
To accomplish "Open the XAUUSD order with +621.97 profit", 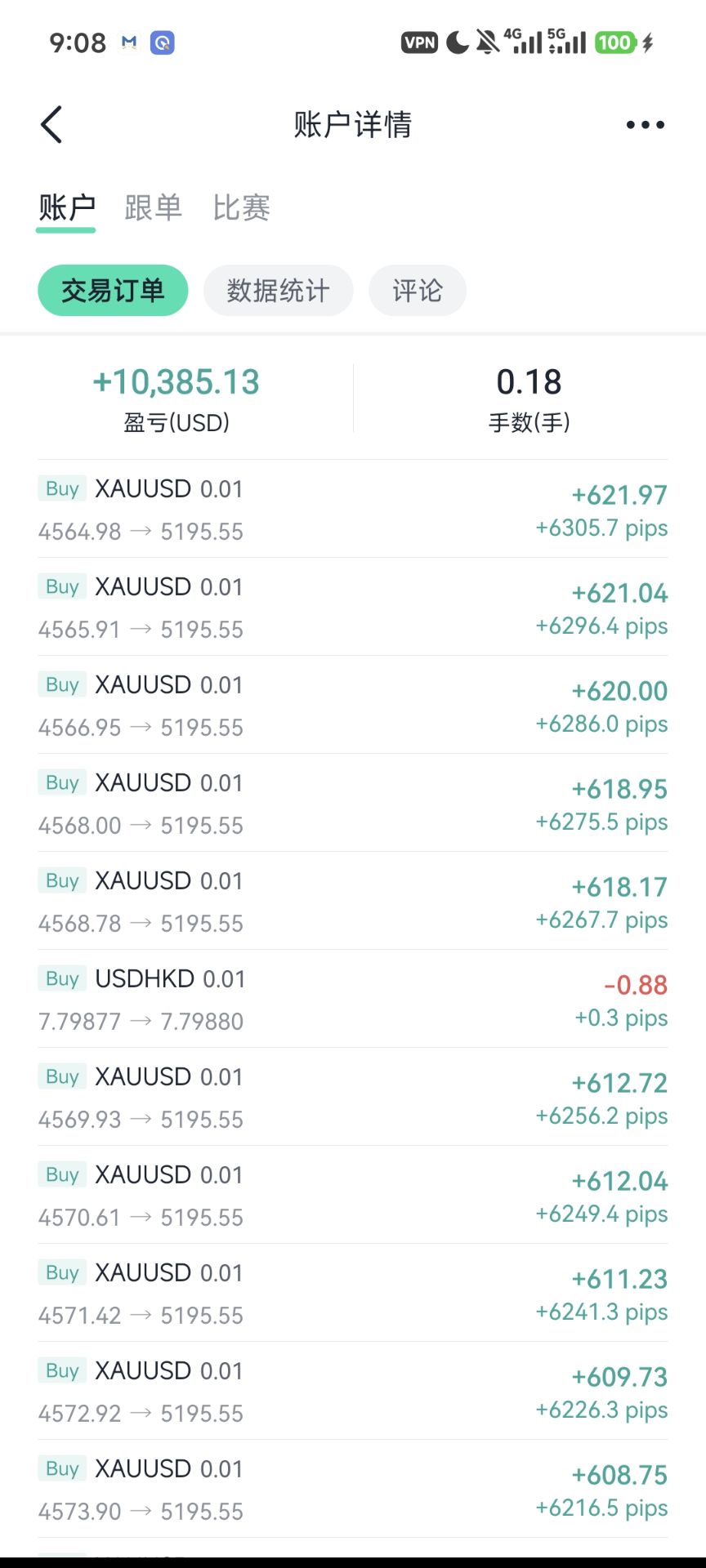I will coord(353,510).
